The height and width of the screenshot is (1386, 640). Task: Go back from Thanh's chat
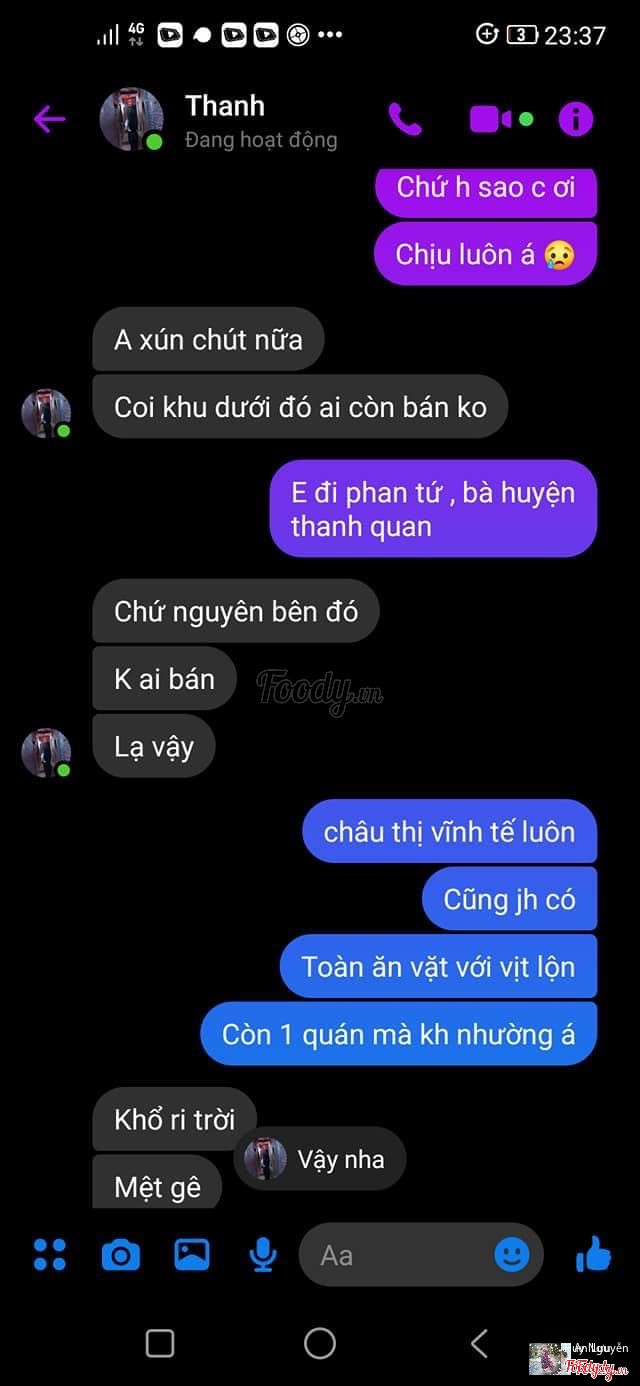48,120
